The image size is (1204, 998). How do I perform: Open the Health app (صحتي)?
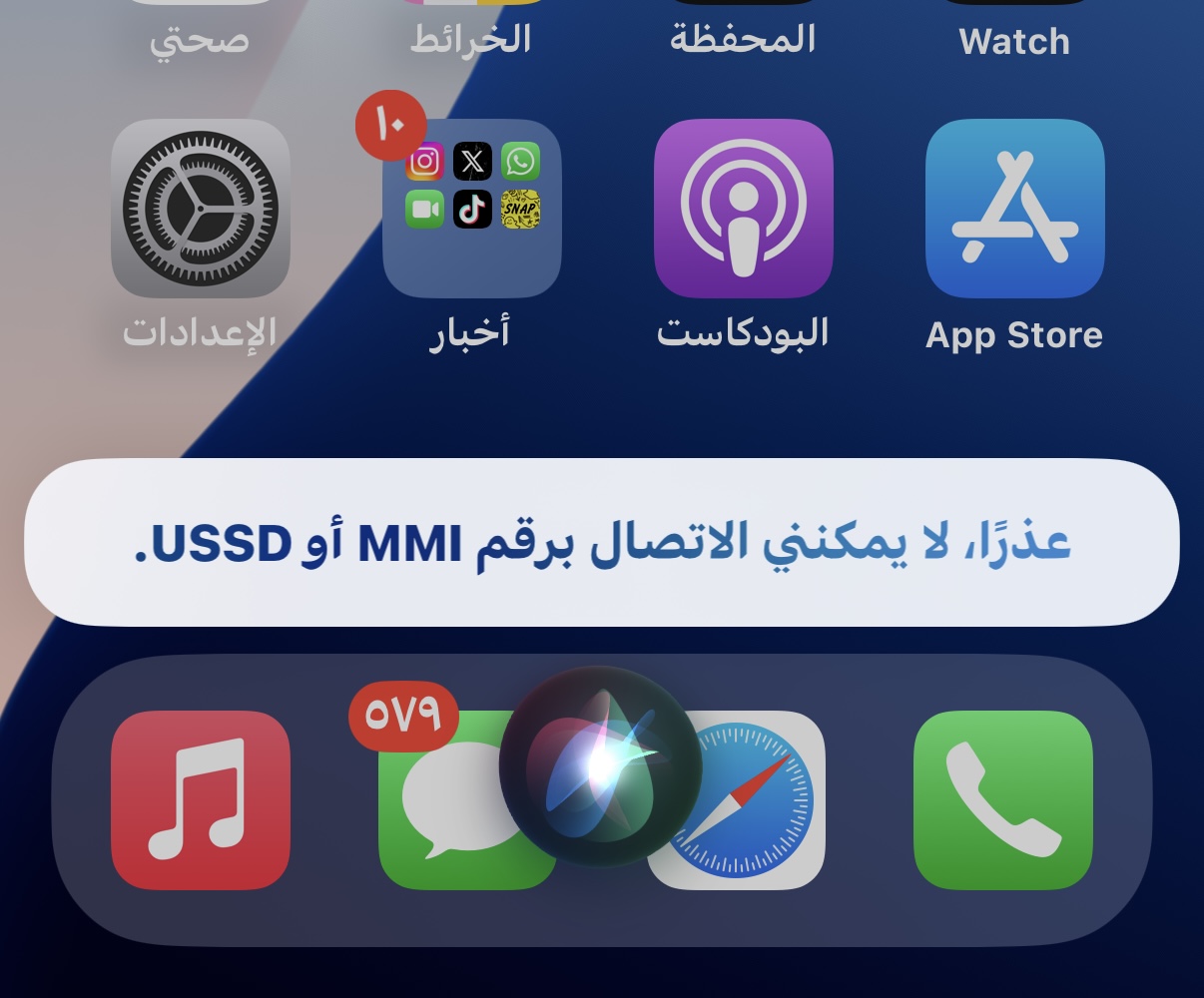pos(200,40)
